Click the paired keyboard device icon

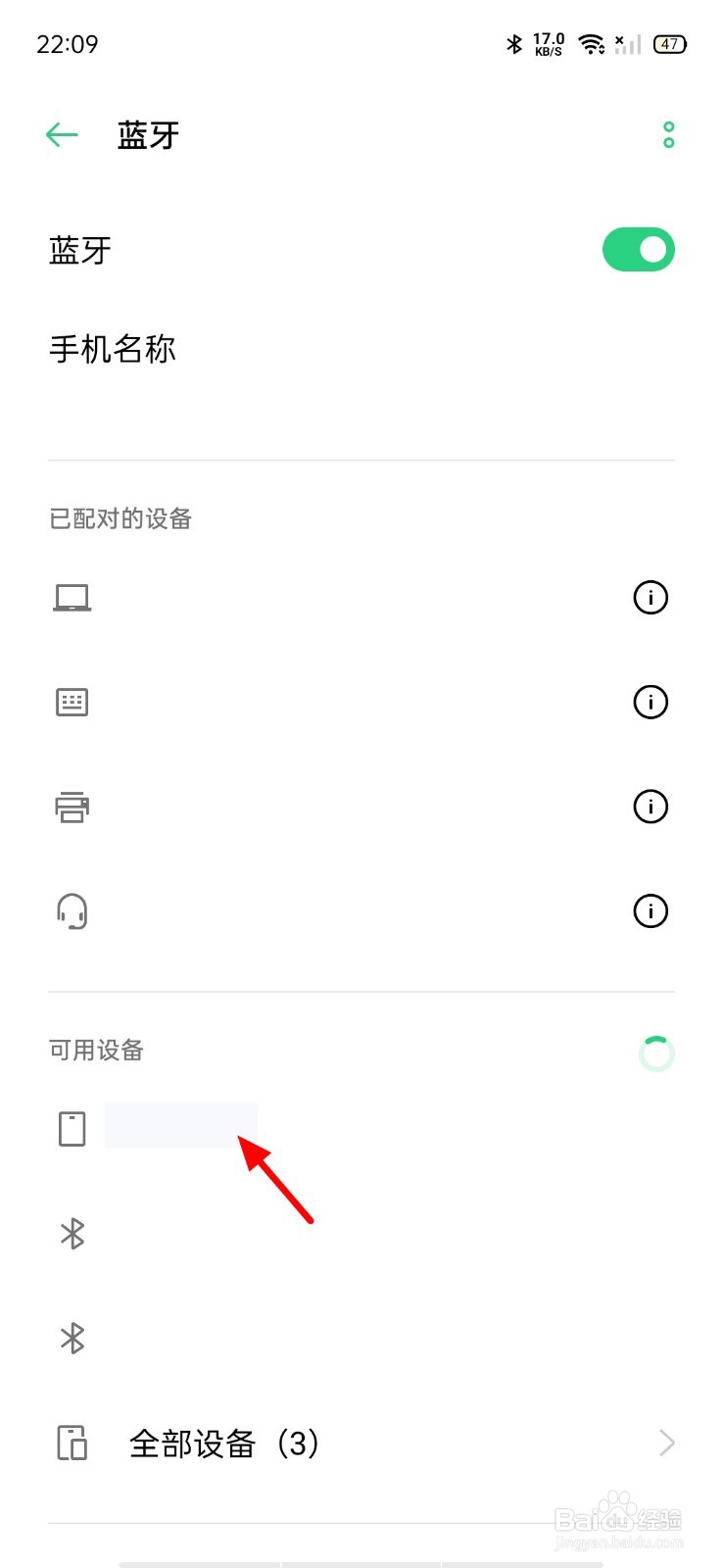pos(72,702)
